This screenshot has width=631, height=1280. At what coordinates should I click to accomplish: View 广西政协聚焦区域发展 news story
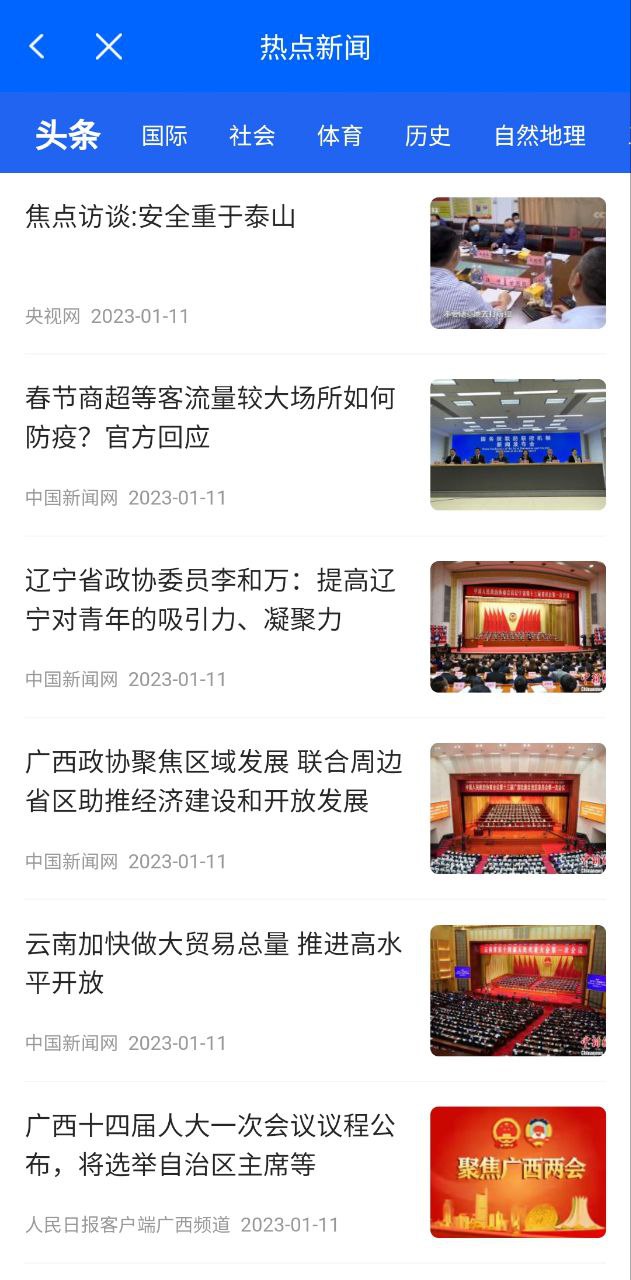coord(213,781)
